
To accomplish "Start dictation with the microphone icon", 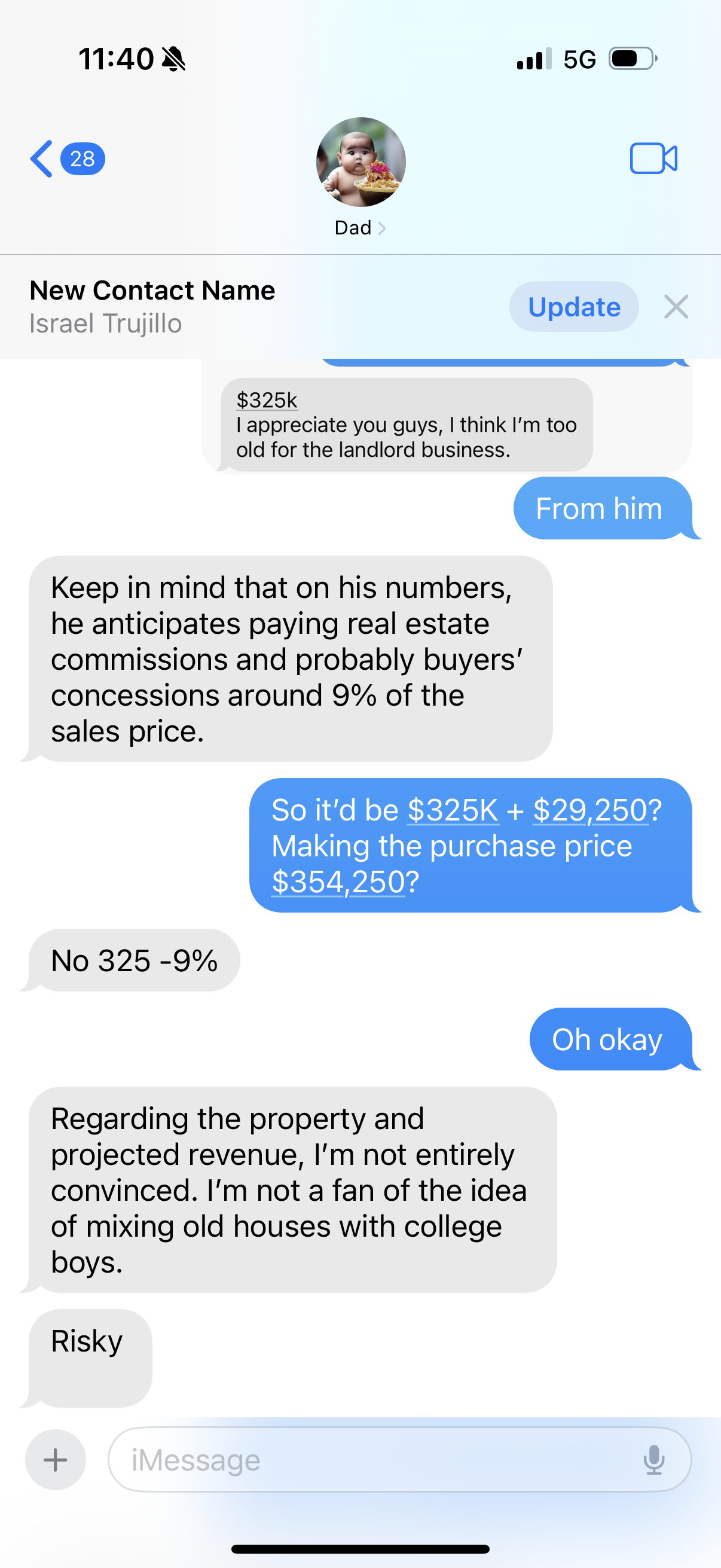I will (653, 1459).
